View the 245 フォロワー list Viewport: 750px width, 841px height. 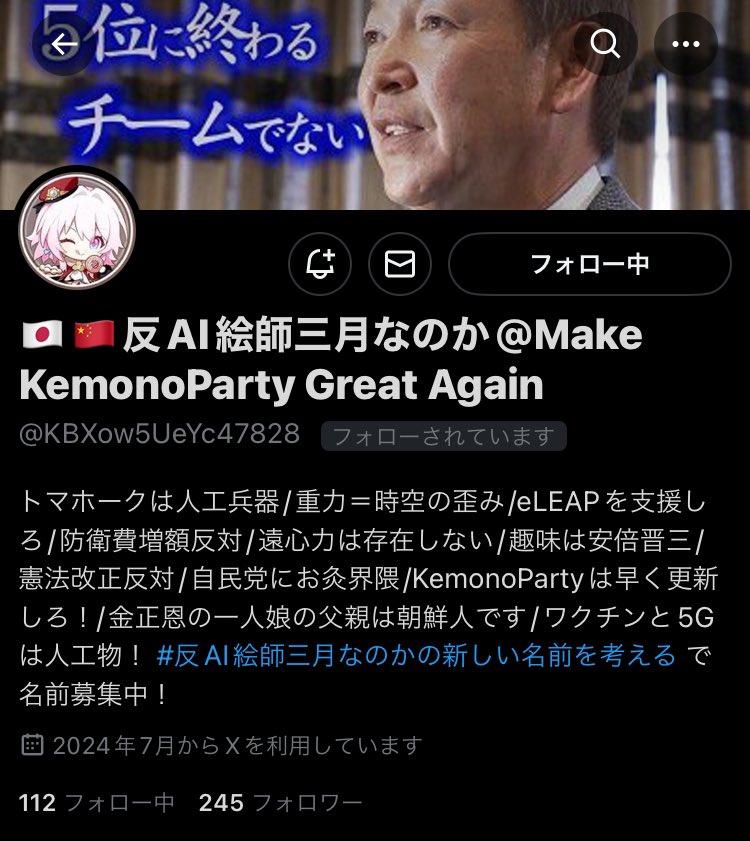click(280, 802)
